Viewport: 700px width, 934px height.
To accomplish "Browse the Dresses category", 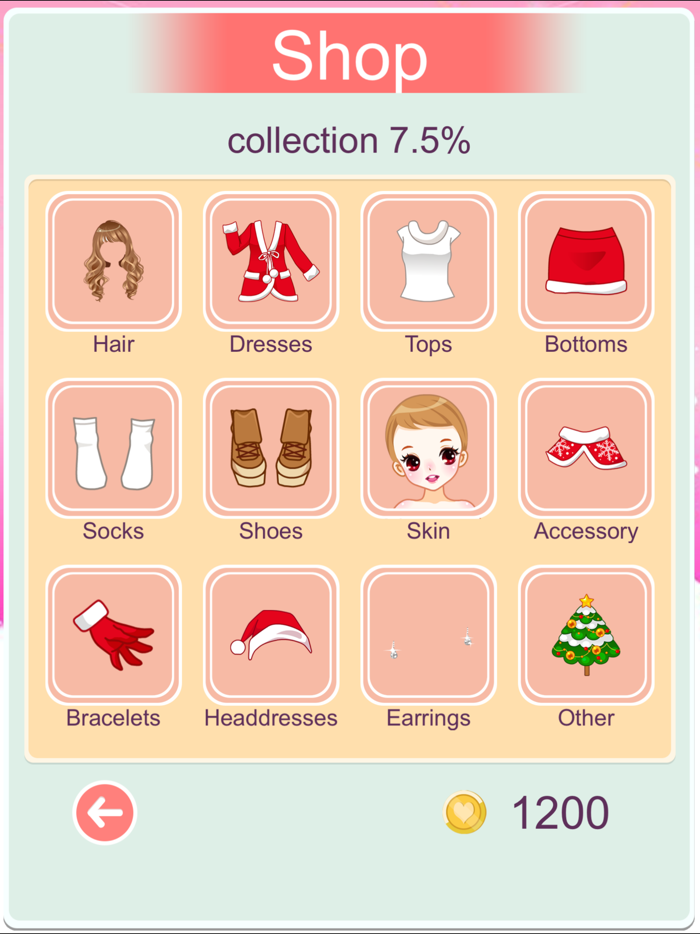I will (271, 262).
